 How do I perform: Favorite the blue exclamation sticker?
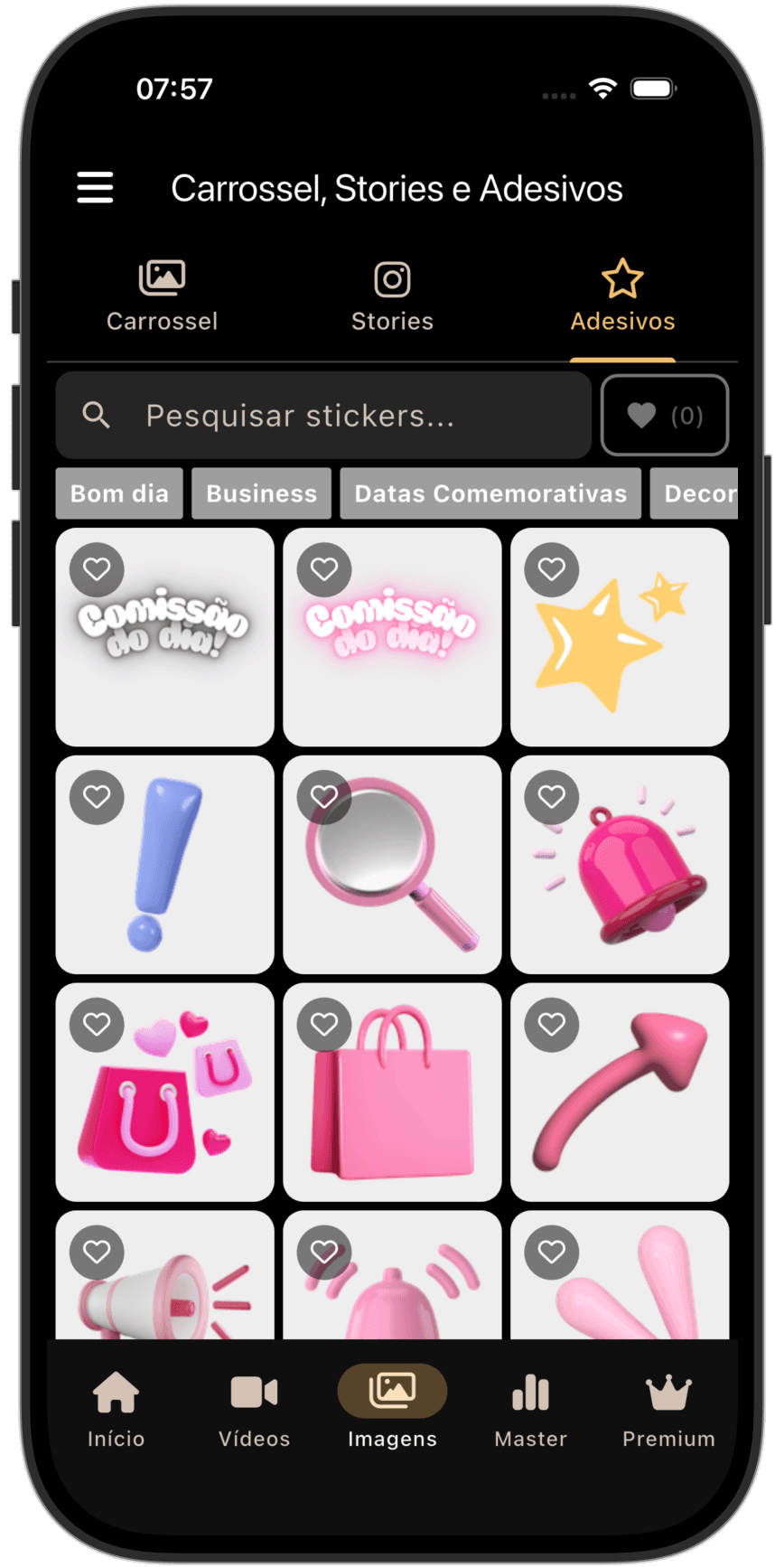click(x=95, y=796)
